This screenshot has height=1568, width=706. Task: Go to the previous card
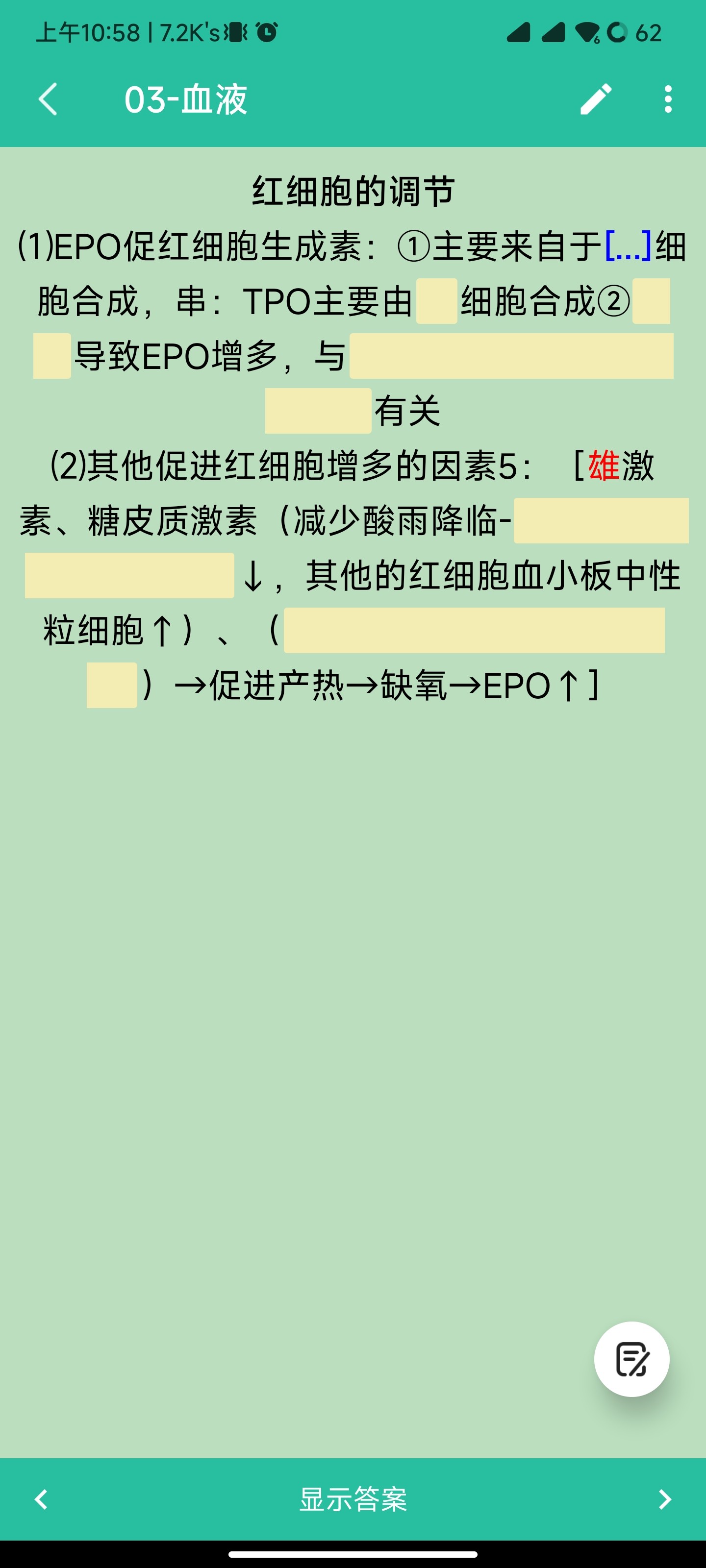click(x=41, y=1498)
